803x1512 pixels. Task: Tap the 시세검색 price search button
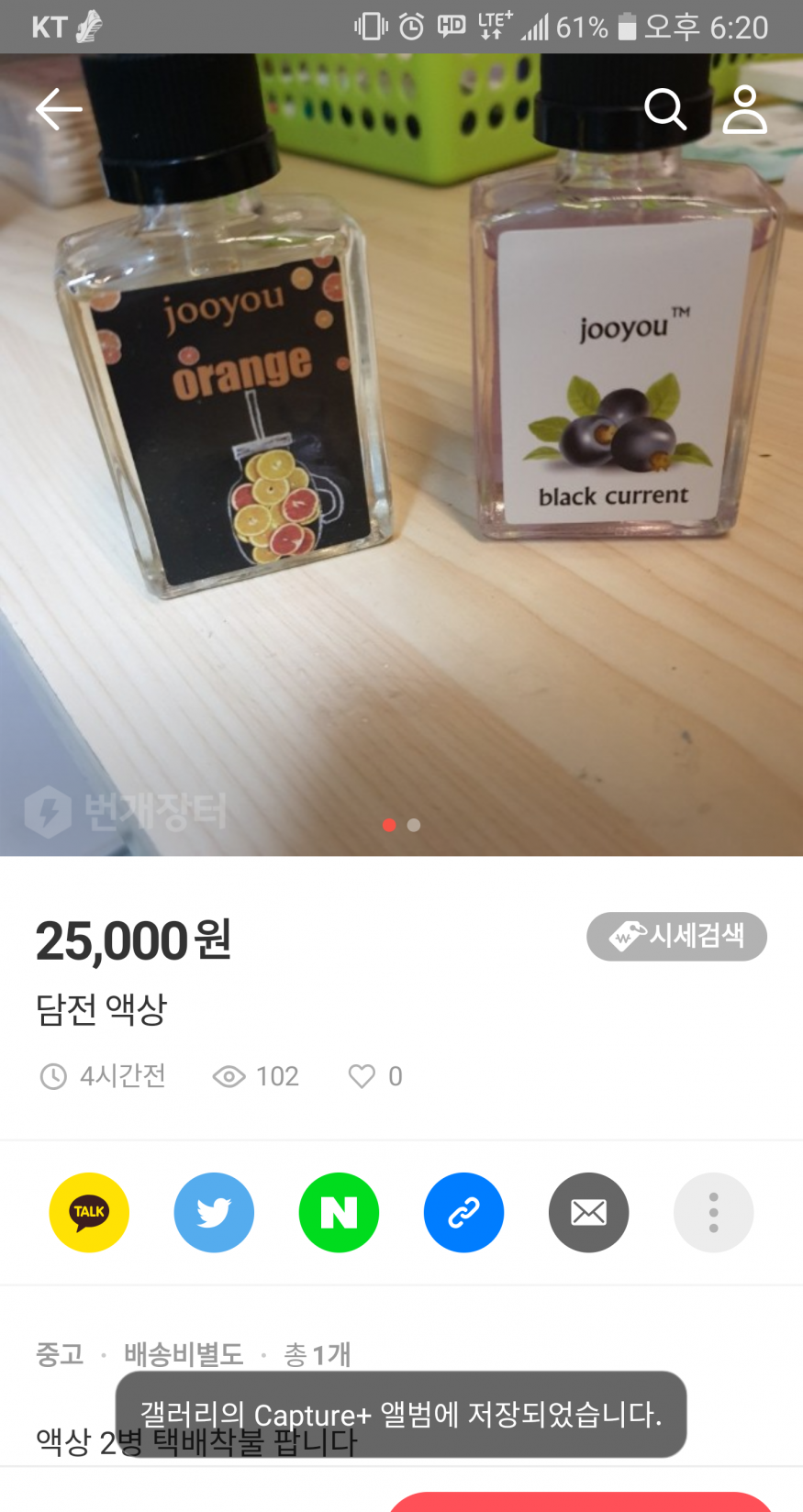[x=676, y=936]
